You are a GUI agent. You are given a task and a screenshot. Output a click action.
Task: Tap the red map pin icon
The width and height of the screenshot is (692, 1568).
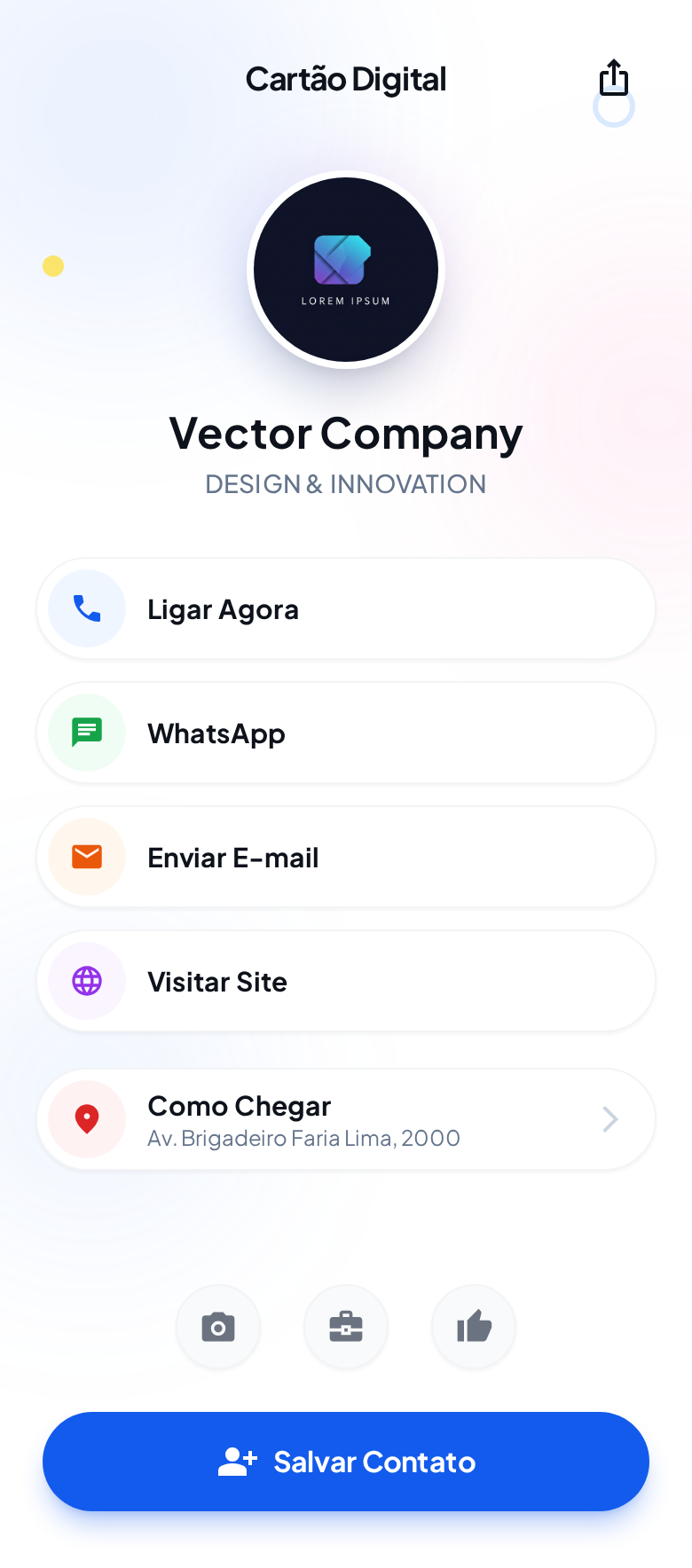pos(86,1119)
